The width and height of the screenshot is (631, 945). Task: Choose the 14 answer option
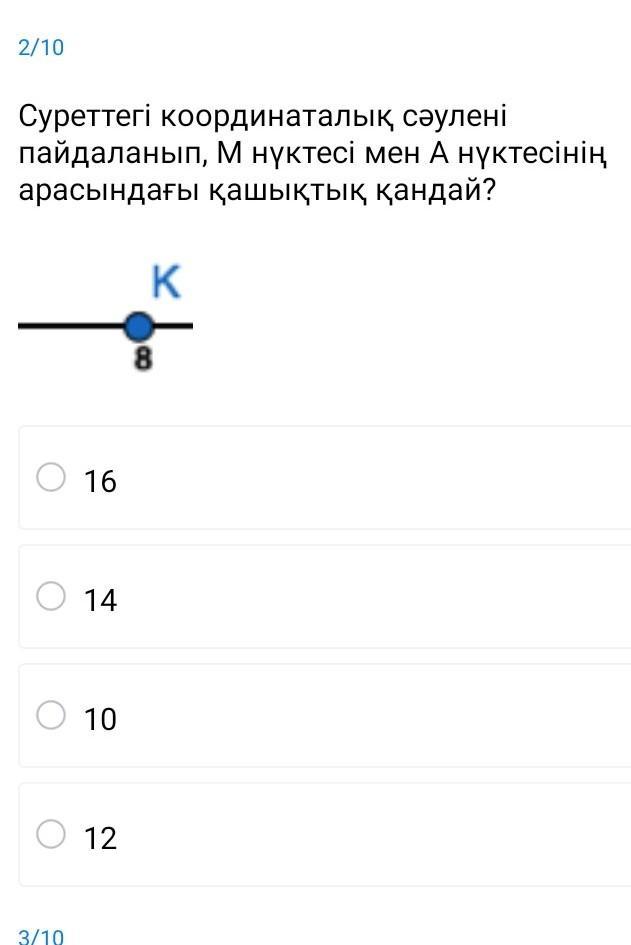point(51,597)
